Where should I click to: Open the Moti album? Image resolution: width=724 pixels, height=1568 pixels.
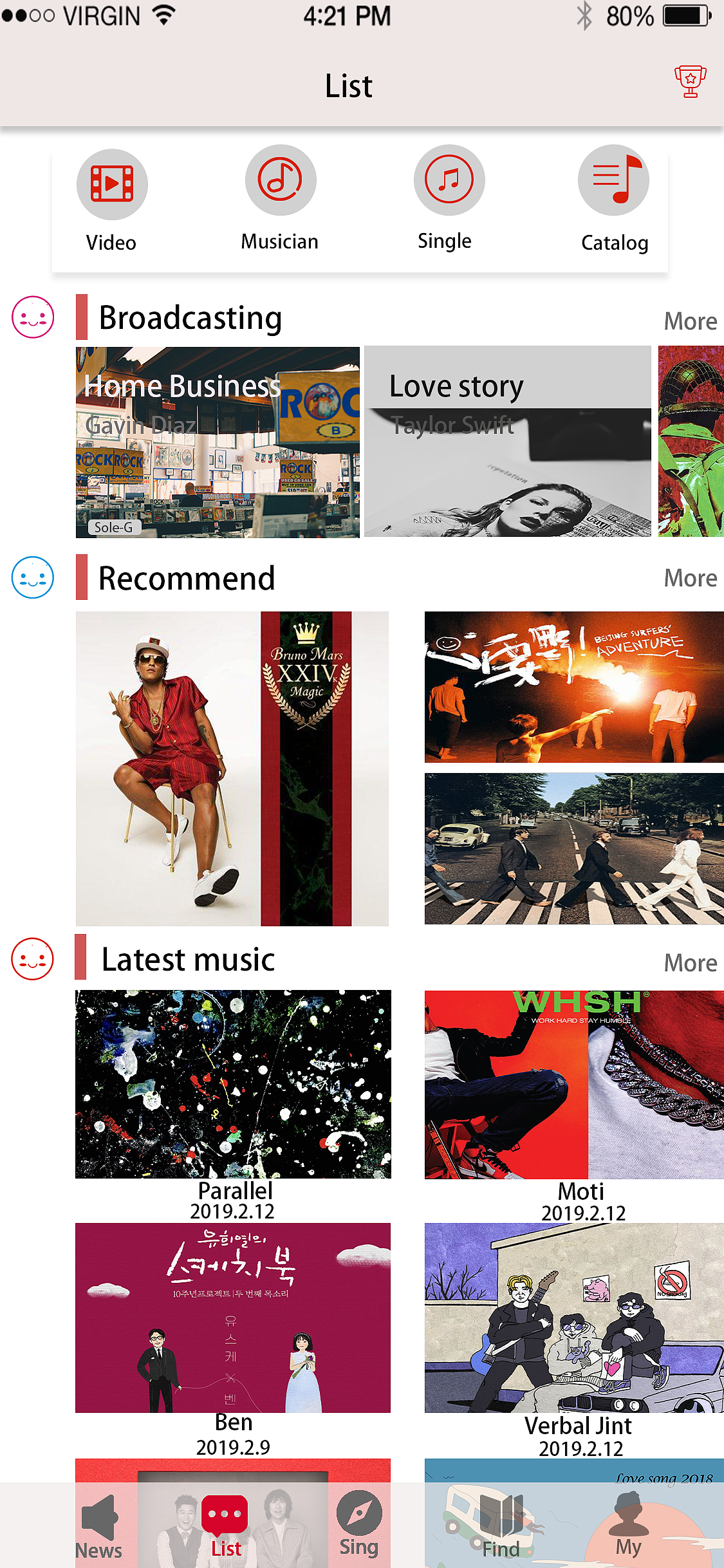tap(573, 1085)
